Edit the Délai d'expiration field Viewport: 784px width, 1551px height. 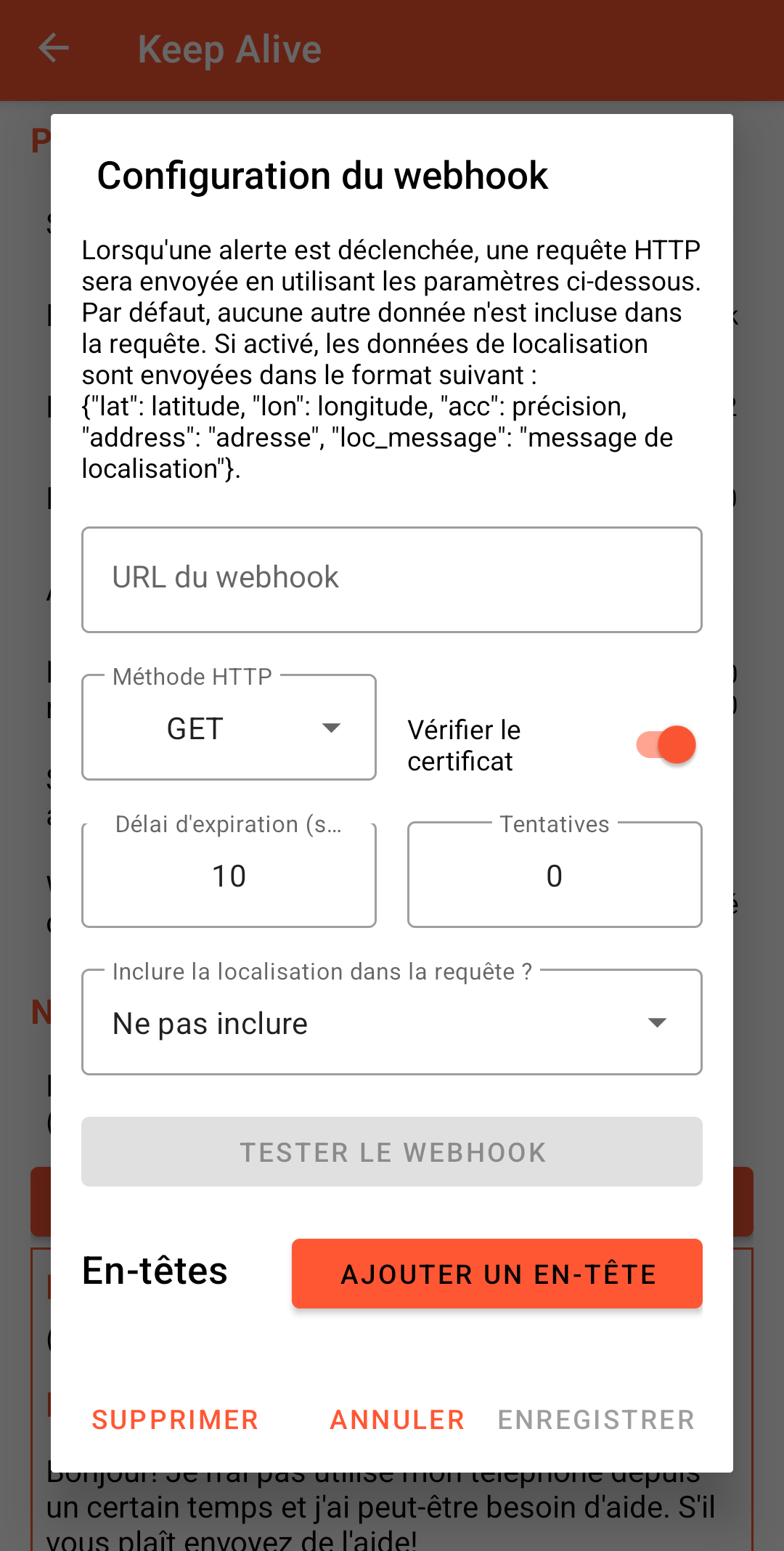pyautogui.click(x=229, y=875)
